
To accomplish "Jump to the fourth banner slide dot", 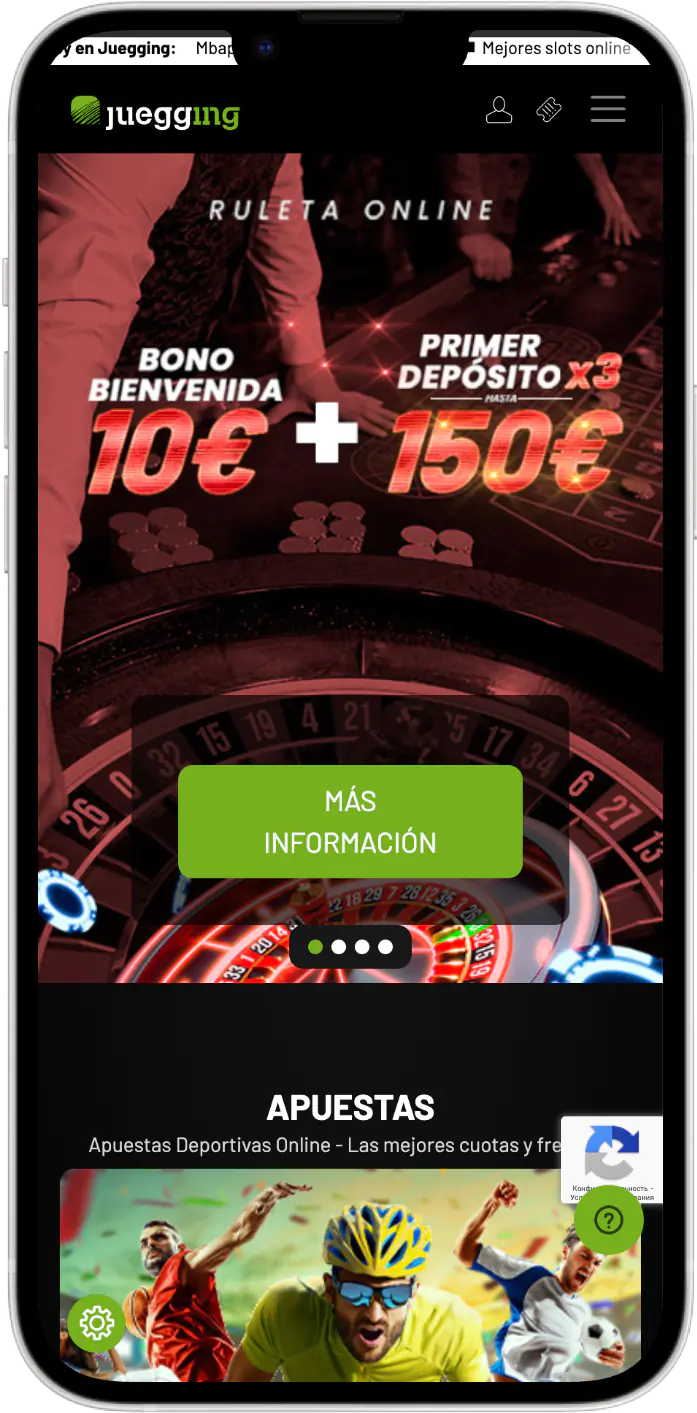I will coord(385,947).
